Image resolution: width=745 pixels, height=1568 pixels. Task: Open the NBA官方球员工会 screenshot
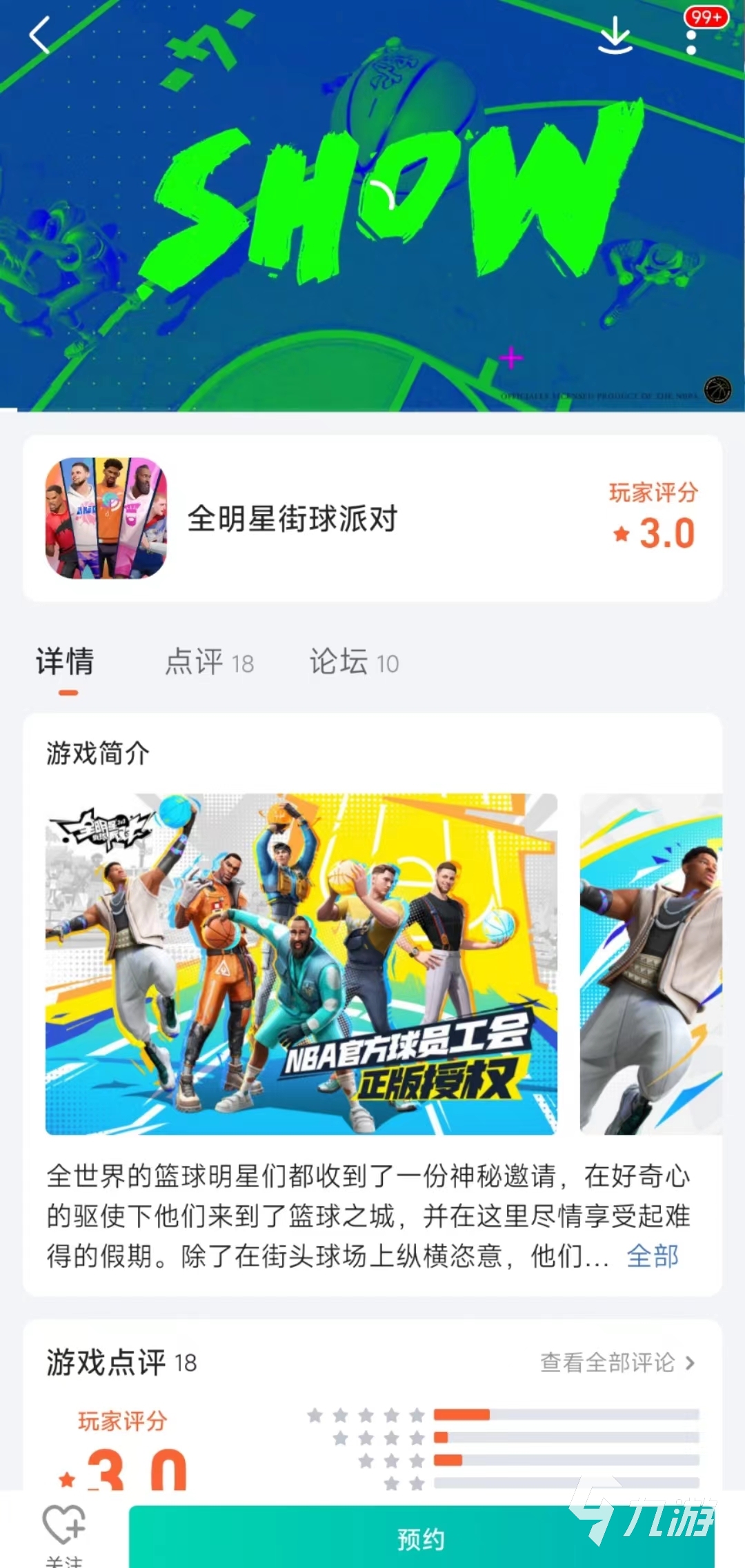pyautogui.click(x=301, y=964)
